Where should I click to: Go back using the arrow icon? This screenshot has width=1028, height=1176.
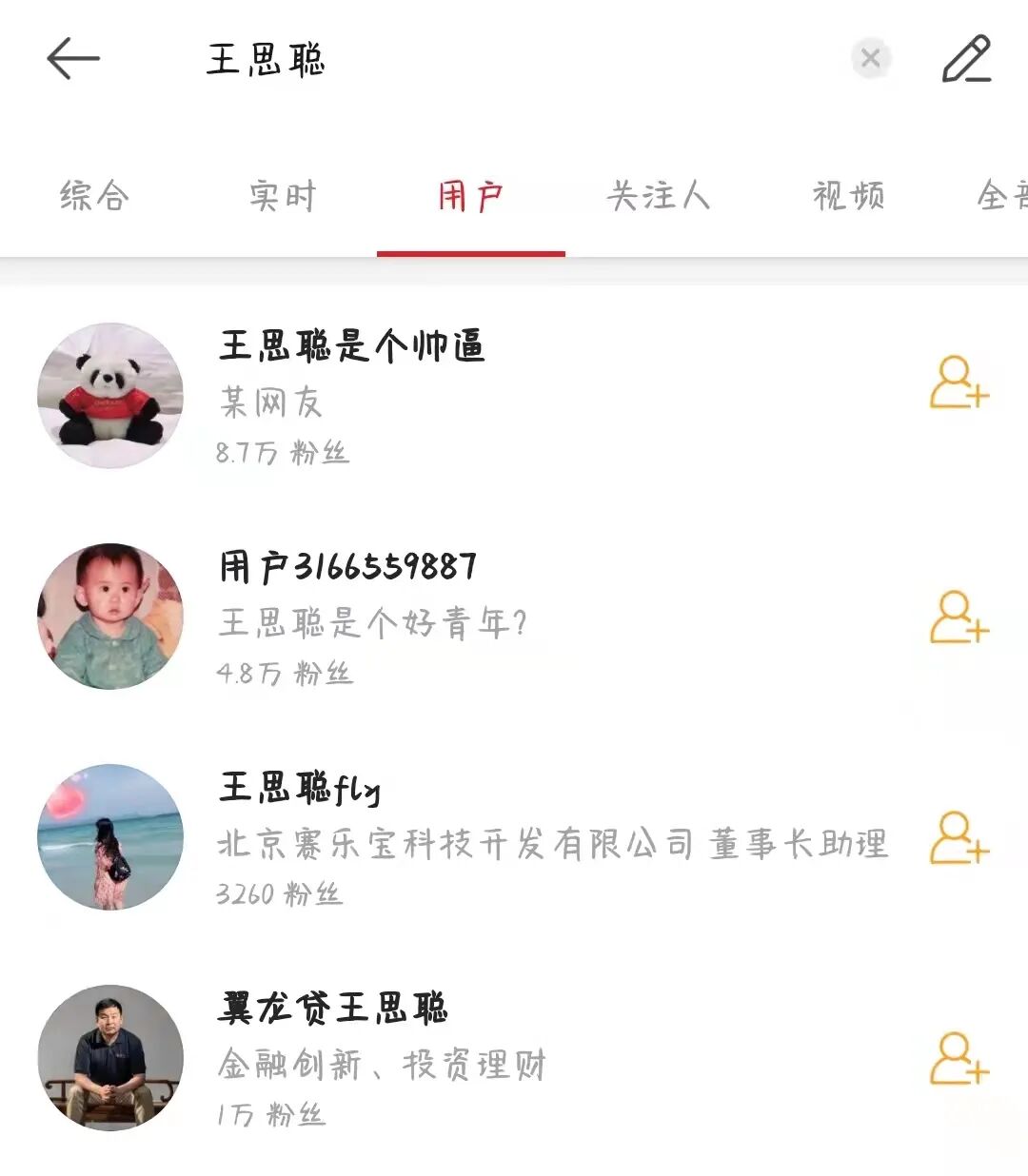pyautogui.click(x=72, y=59)
